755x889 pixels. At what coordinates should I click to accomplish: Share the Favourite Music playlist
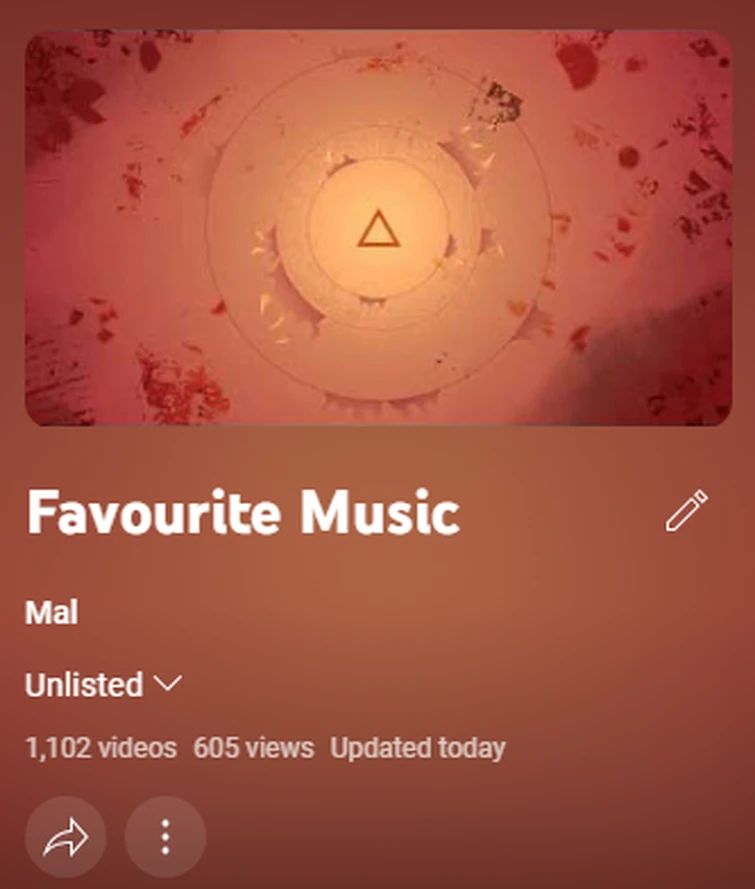pos(65,837)
